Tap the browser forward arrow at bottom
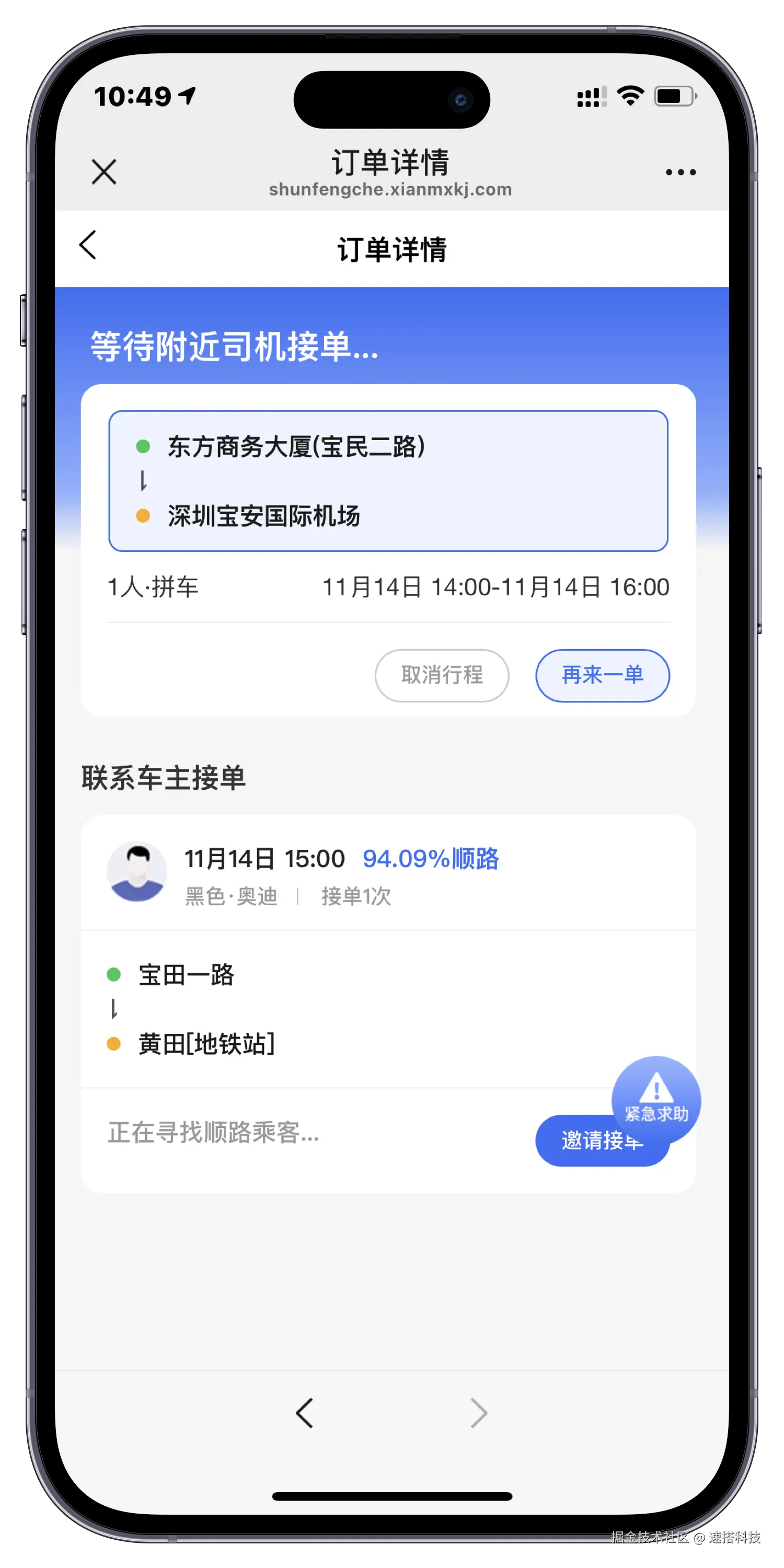Viewport: 784px width, 1568px height. click(x=479, y=1413)
